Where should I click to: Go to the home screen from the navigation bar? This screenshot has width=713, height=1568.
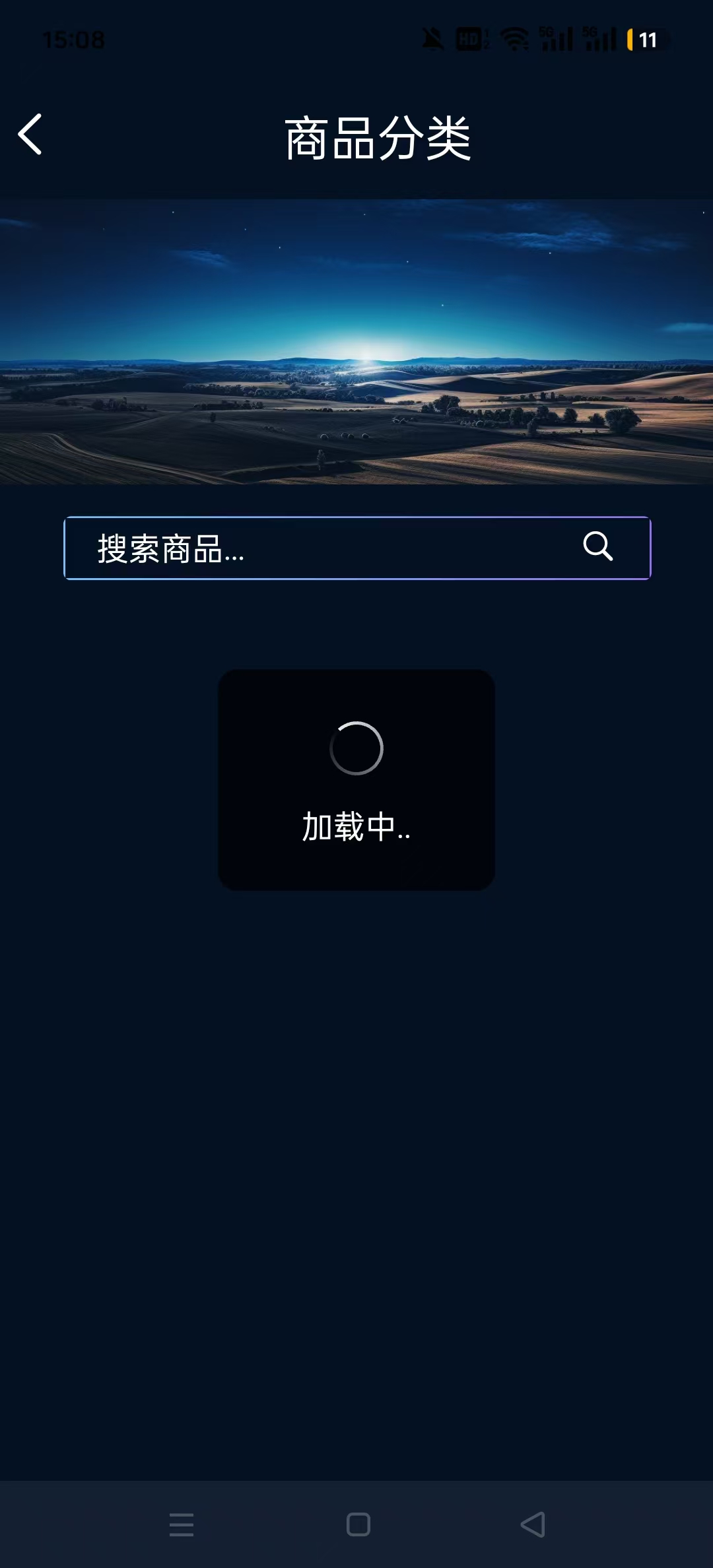(x=358, y=1524)
